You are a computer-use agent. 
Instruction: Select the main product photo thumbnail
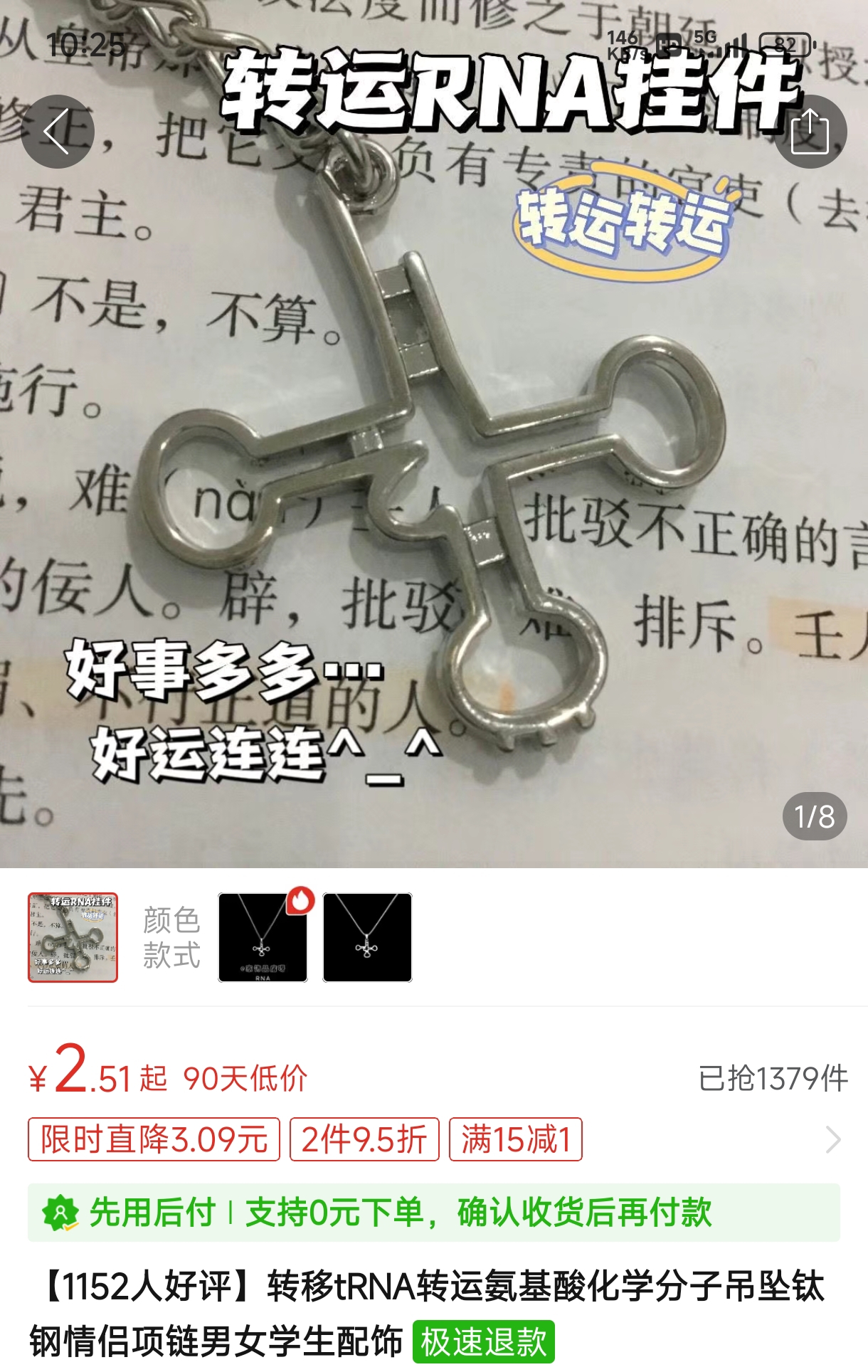[x=73, y=937]
